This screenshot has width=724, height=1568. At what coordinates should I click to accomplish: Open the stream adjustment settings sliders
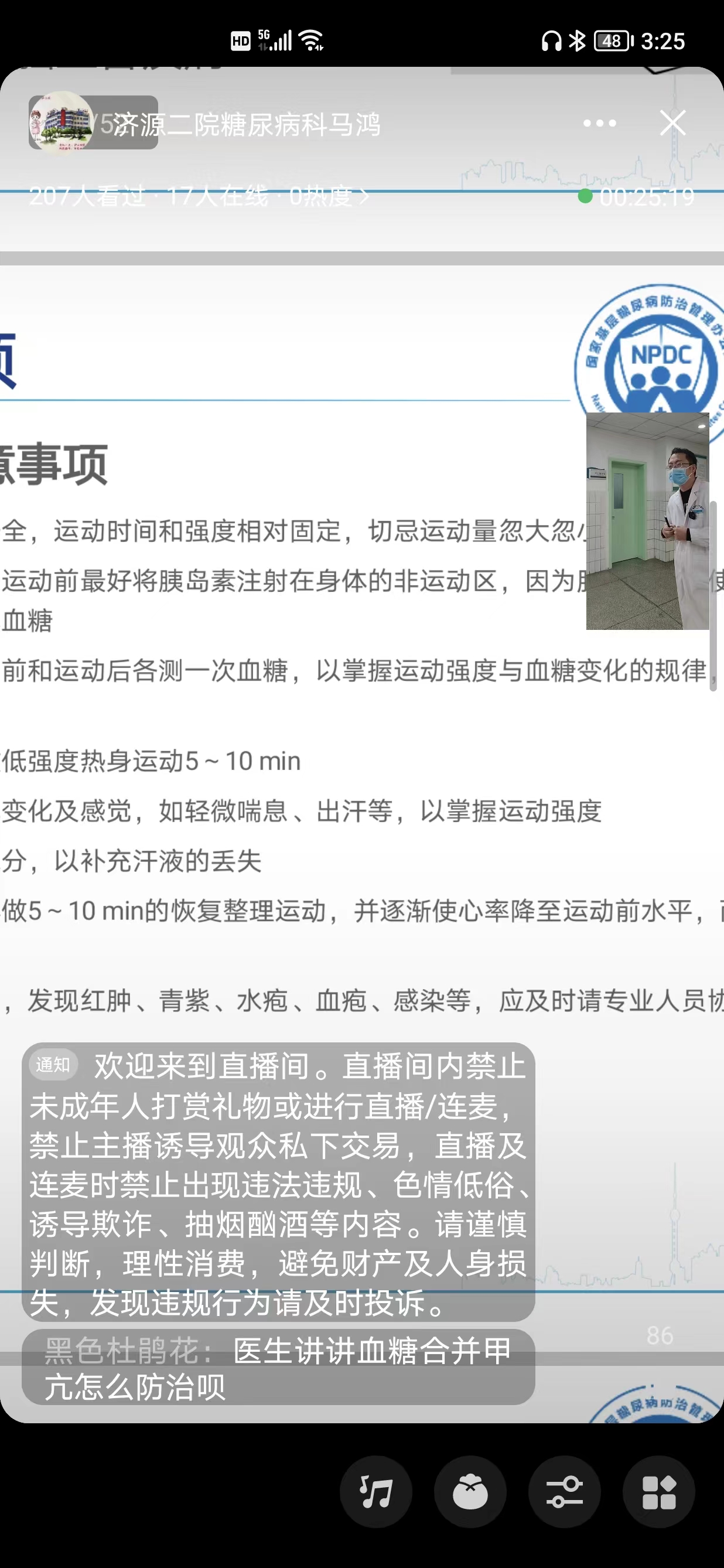pyautogui.click(x=564, y=1492)
